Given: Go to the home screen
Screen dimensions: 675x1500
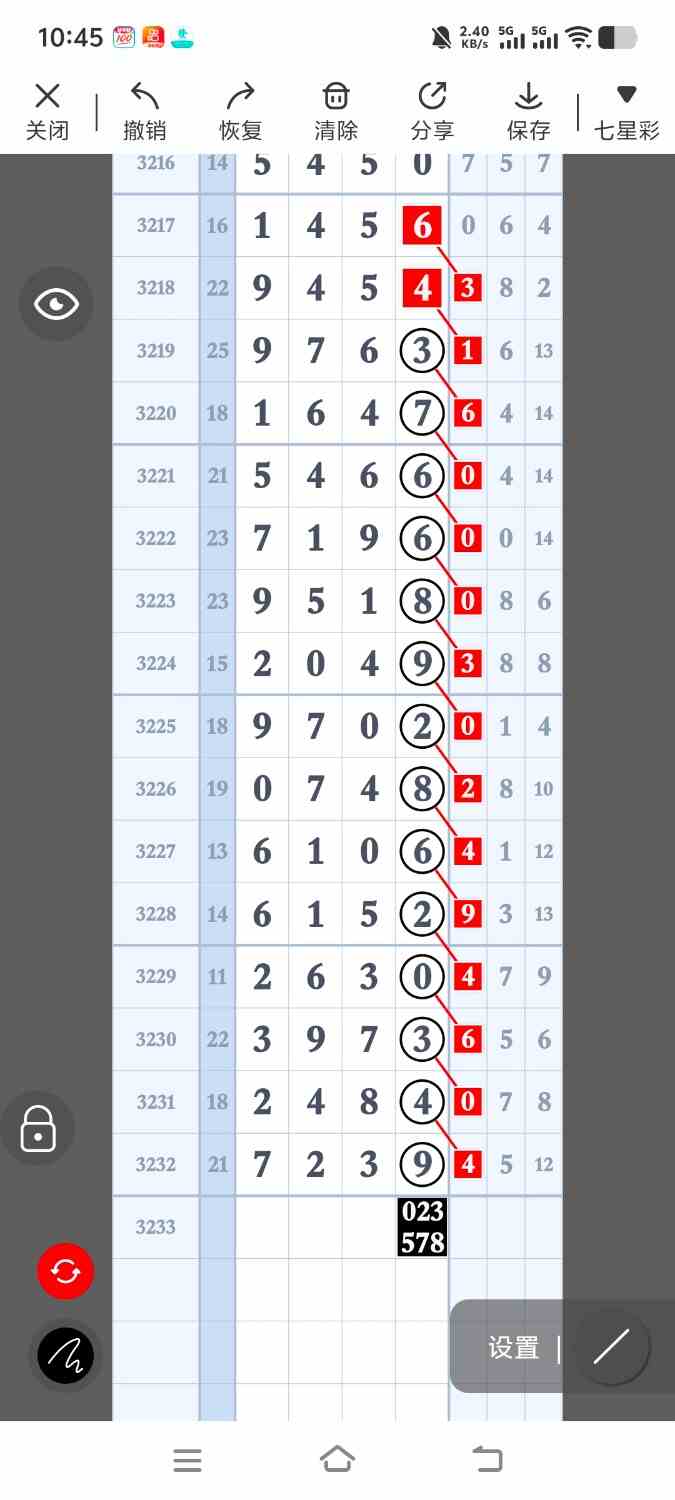Looking at the screenshot, I should (337, 1460).
